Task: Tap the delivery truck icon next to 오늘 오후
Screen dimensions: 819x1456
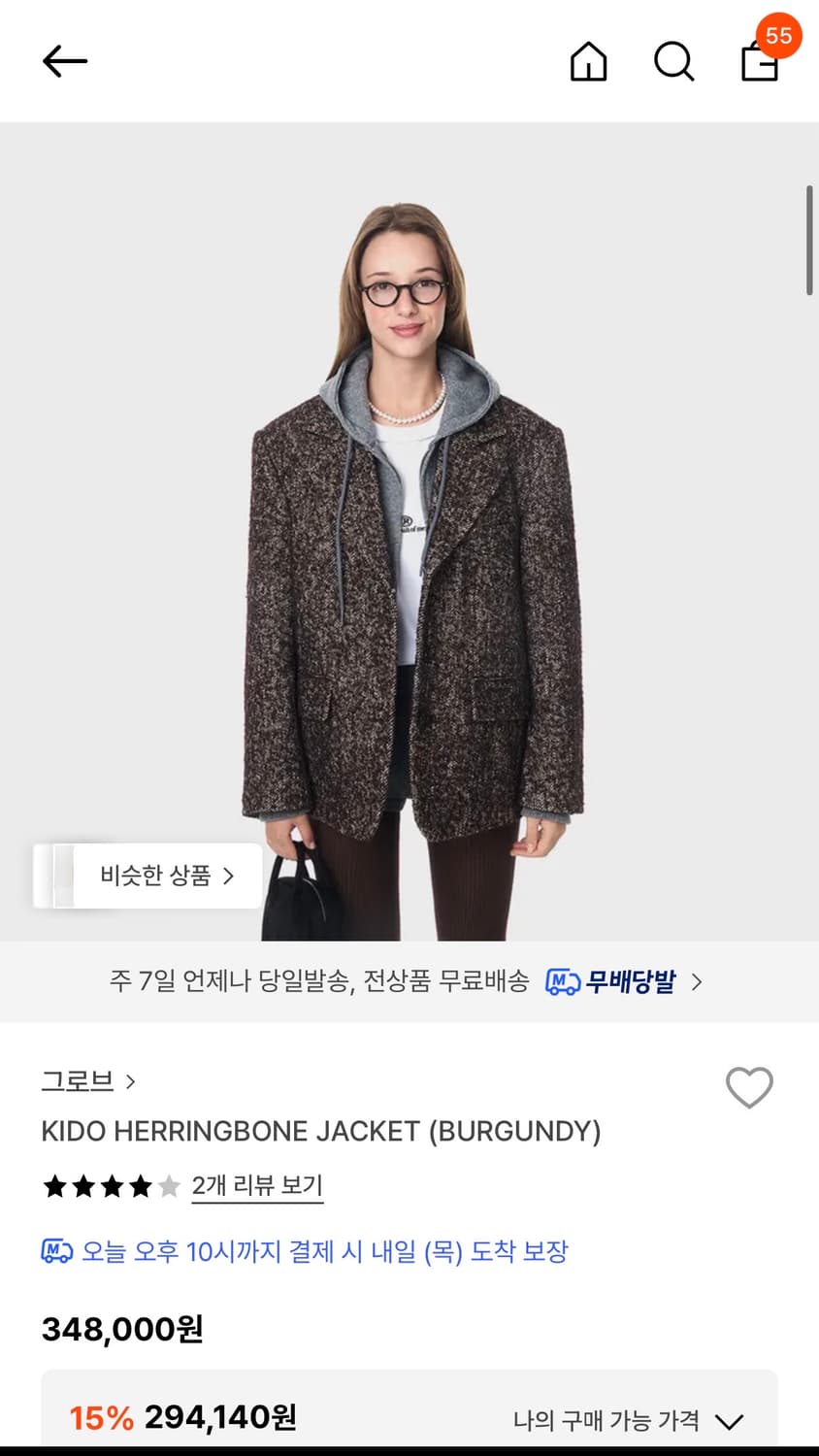Action: [55, 1251]
